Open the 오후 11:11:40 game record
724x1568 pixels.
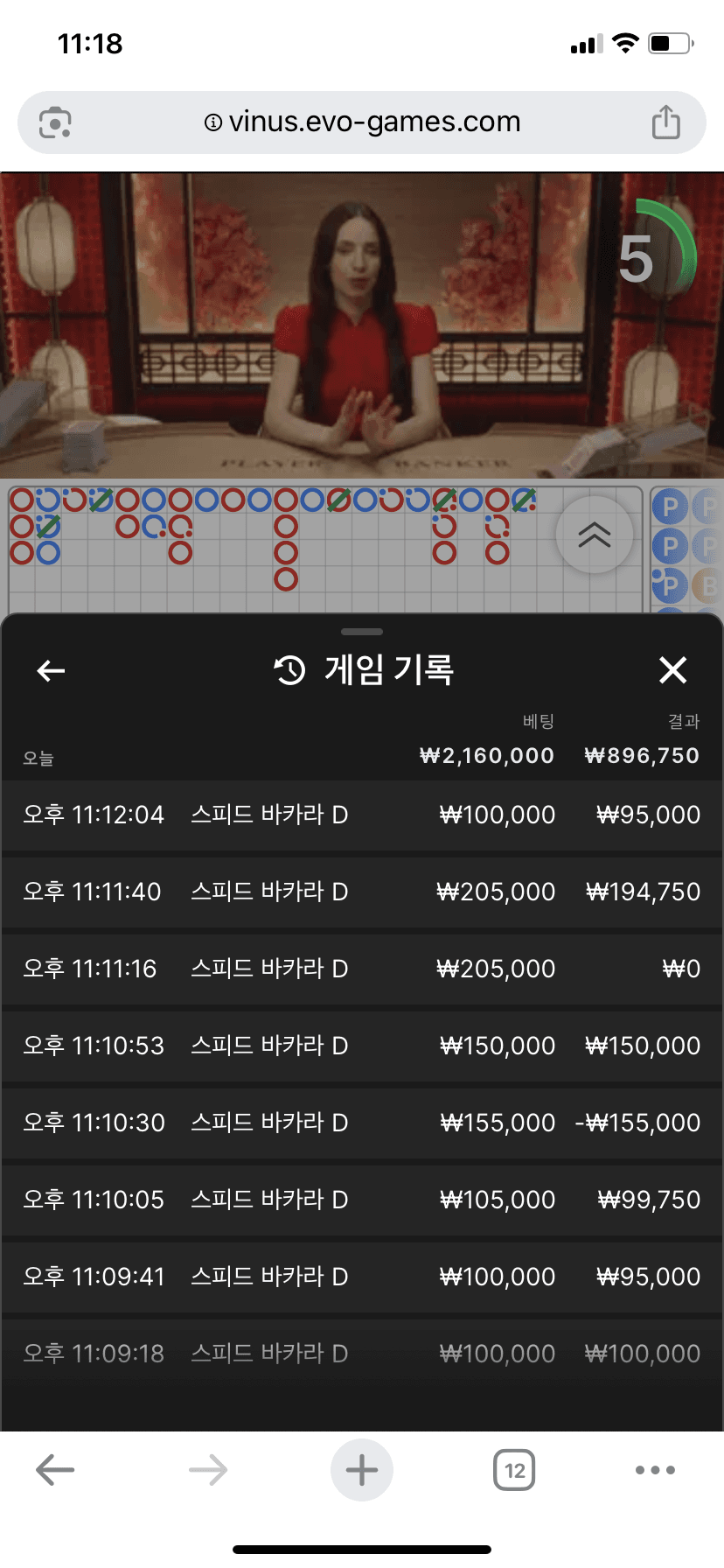coord(362,892)
